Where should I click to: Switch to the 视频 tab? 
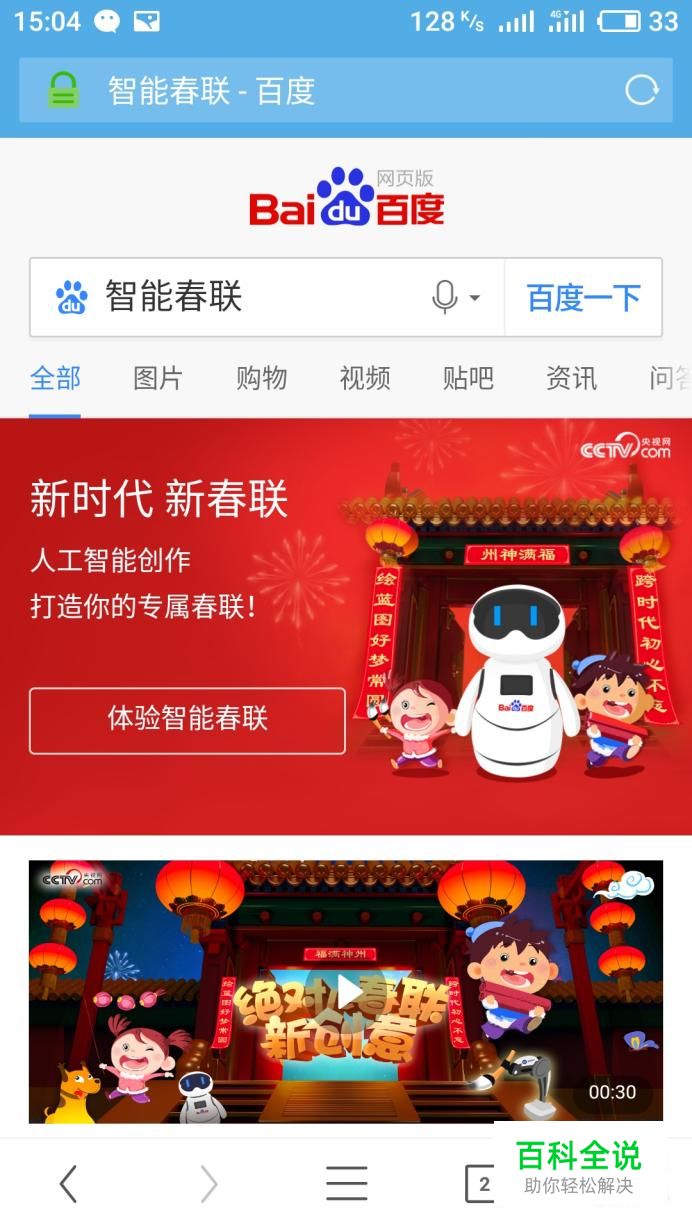click(x=364, y=378)
